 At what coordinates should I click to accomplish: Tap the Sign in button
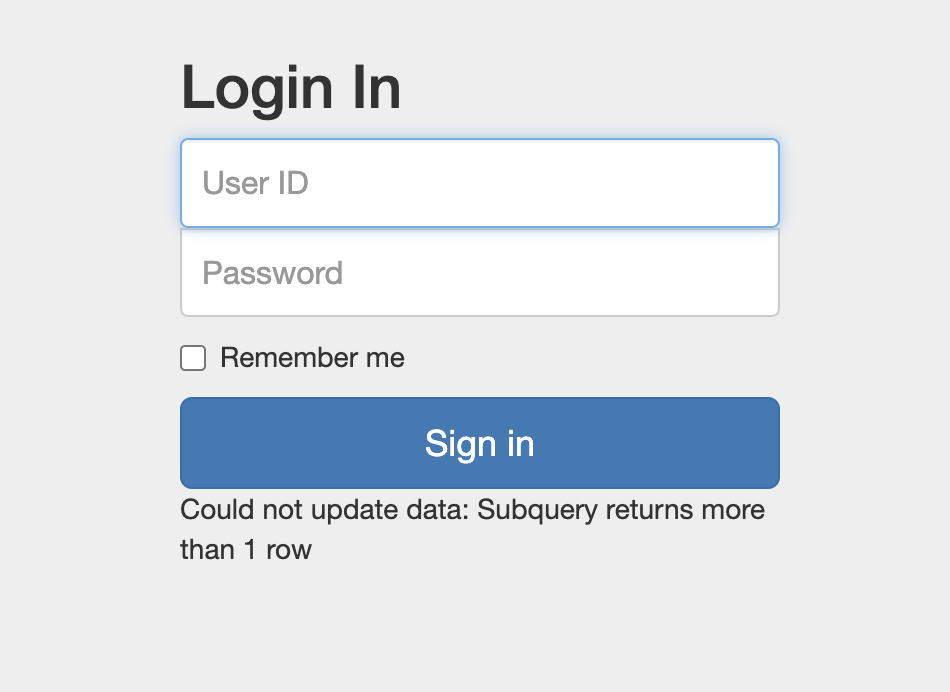point(479,443)
